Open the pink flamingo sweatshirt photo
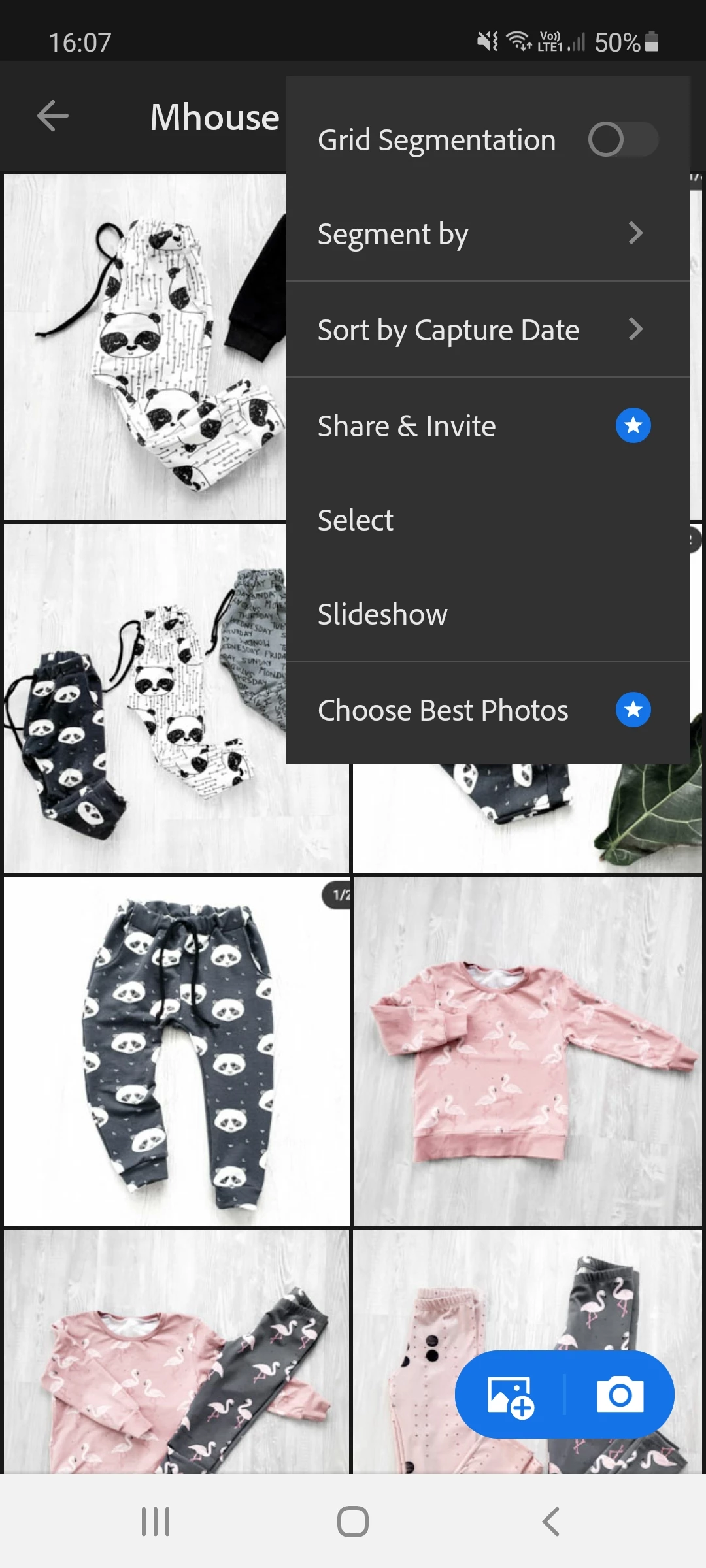 pyautogui.click(x=527, y=1052)
